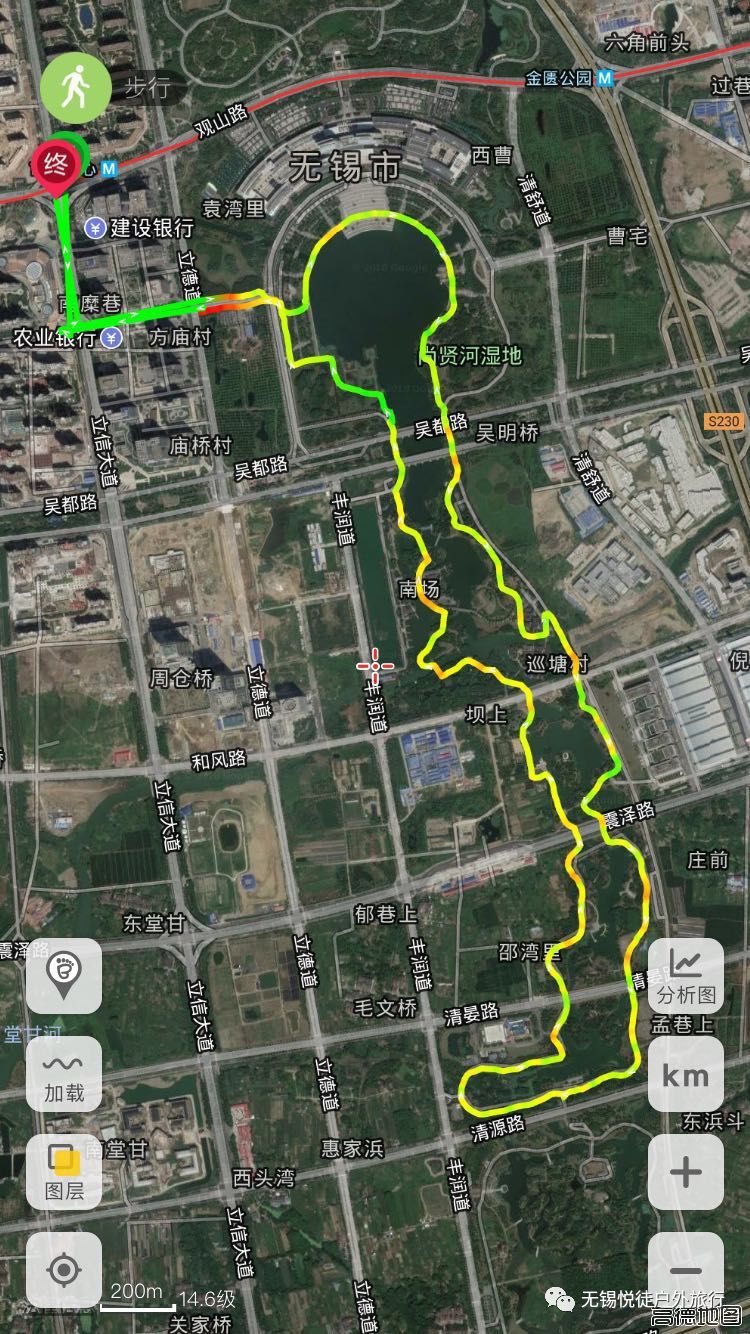Zoom in with the plus button

click(686, 1172)
